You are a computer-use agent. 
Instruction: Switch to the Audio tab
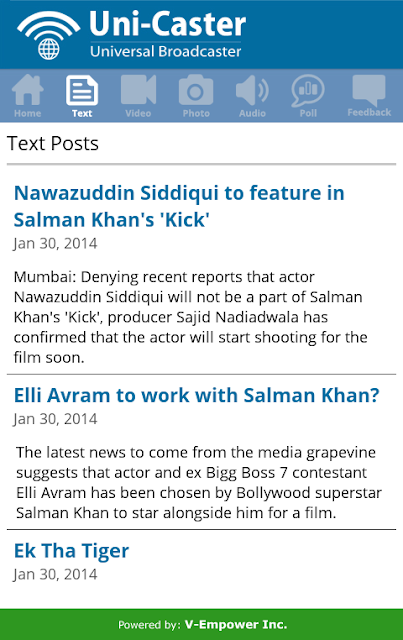(x=252, y=96)
